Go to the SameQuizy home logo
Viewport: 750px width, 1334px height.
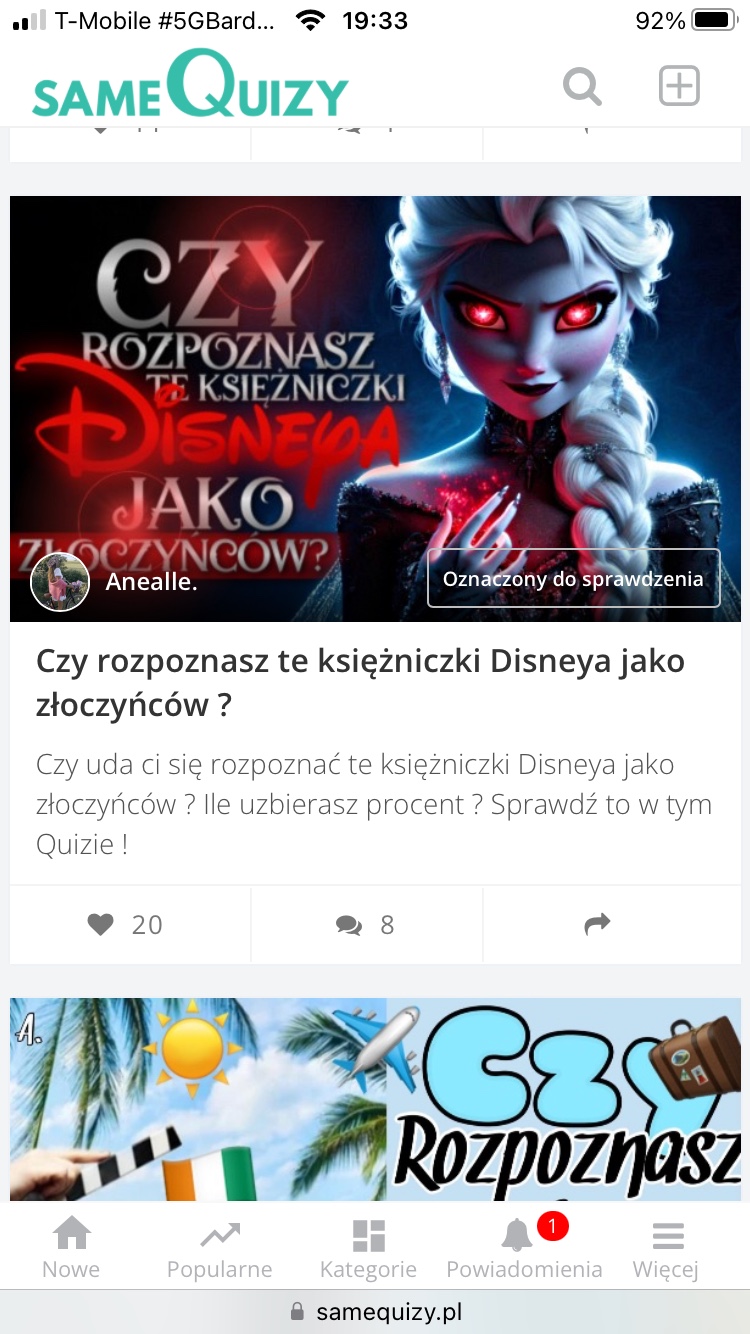190,86
